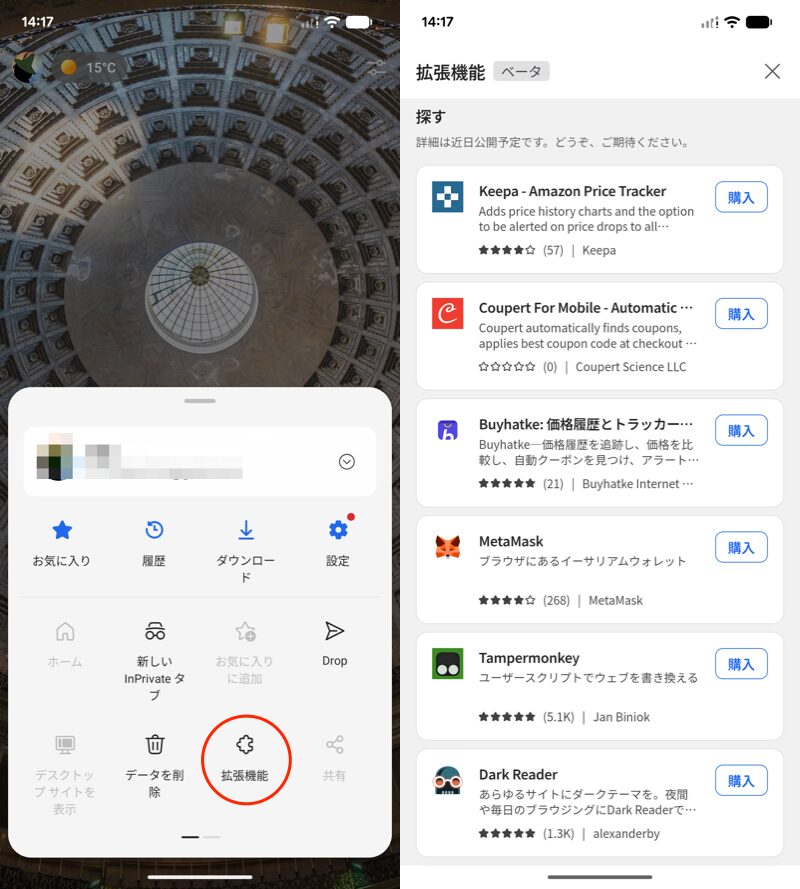800x889 pixels.
Task: Expand the account chevron dropdown
Action: 347,462
